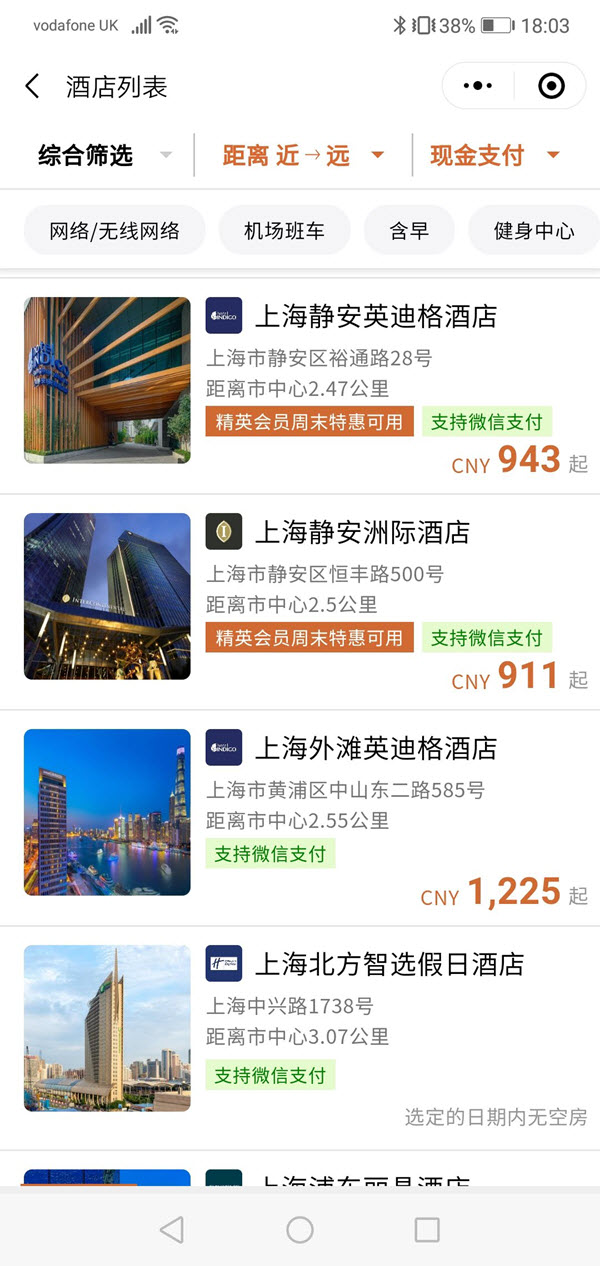Open the 距离 近→远 sort dropdown

pyautogui.click(x=303, y=155)
